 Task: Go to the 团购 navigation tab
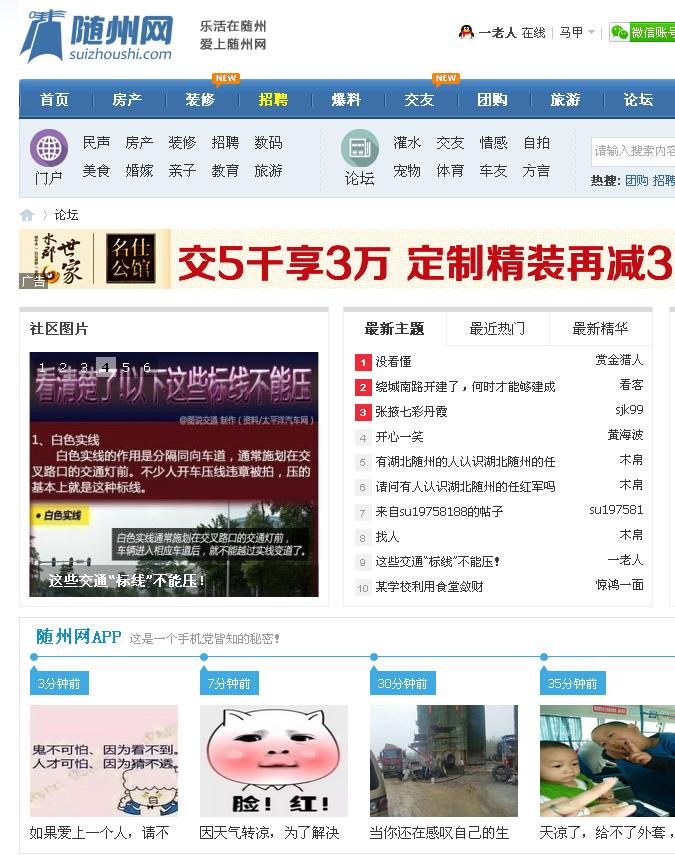[492, 100]
